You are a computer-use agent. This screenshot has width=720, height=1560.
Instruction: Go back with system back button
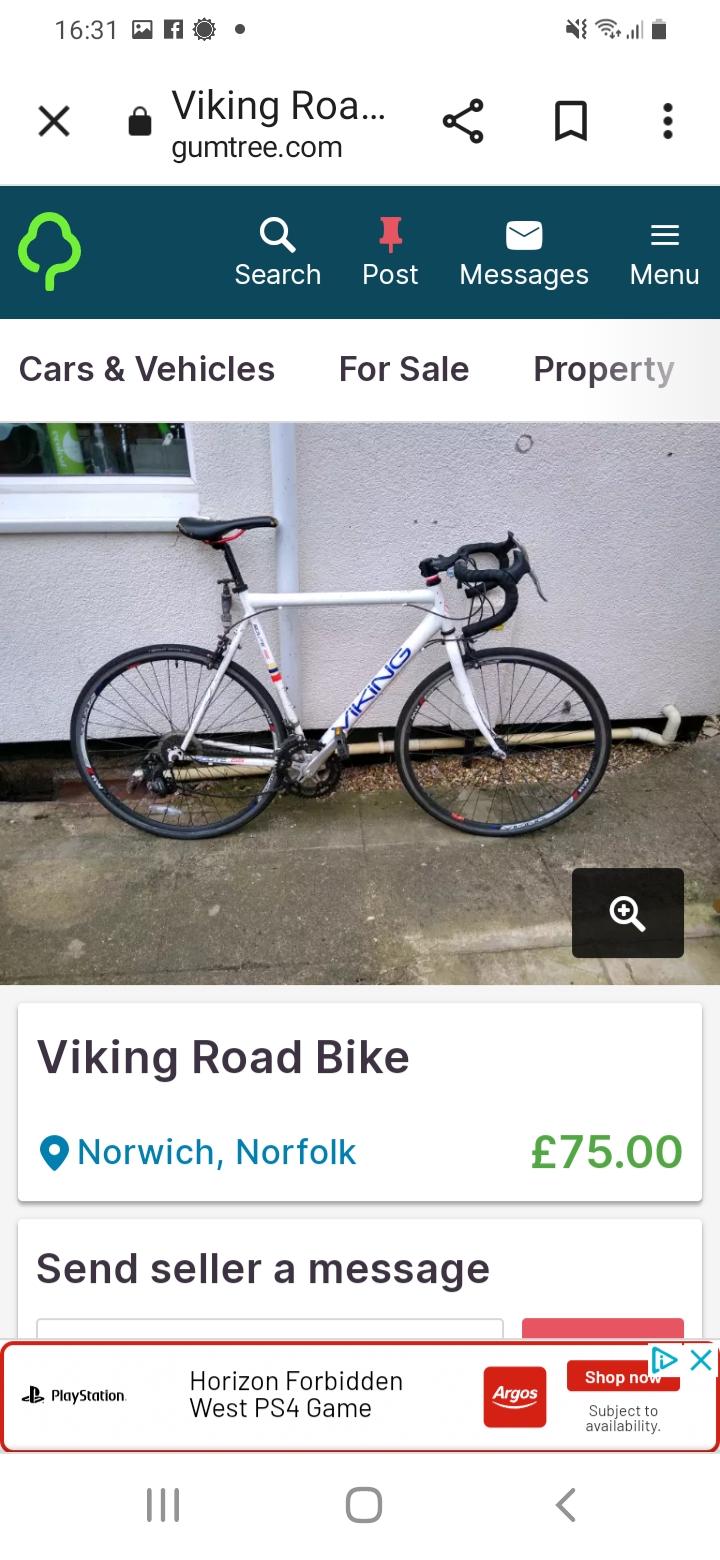565,1505
